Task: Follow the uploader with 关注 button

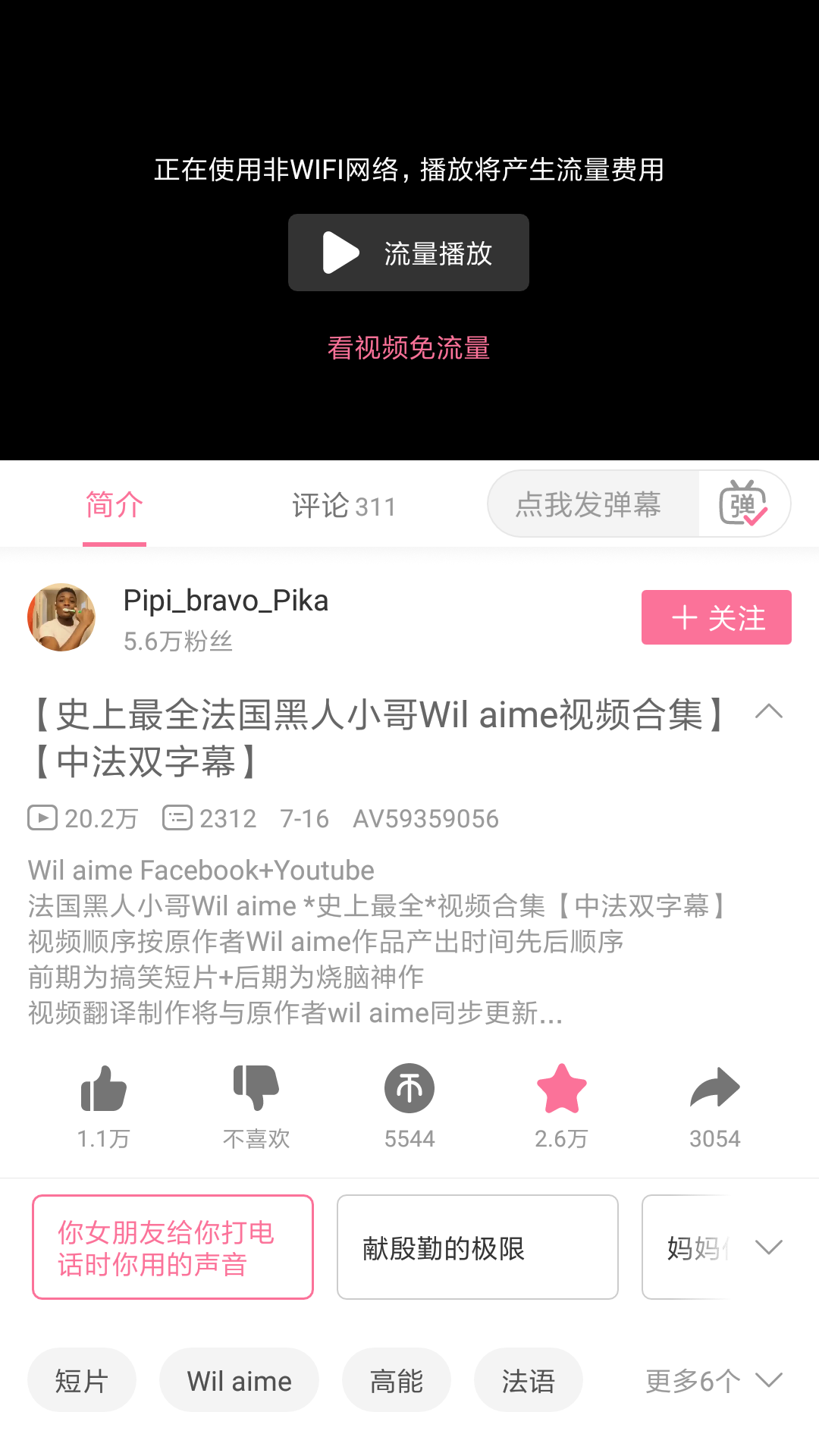Action: tap(717, 617)
